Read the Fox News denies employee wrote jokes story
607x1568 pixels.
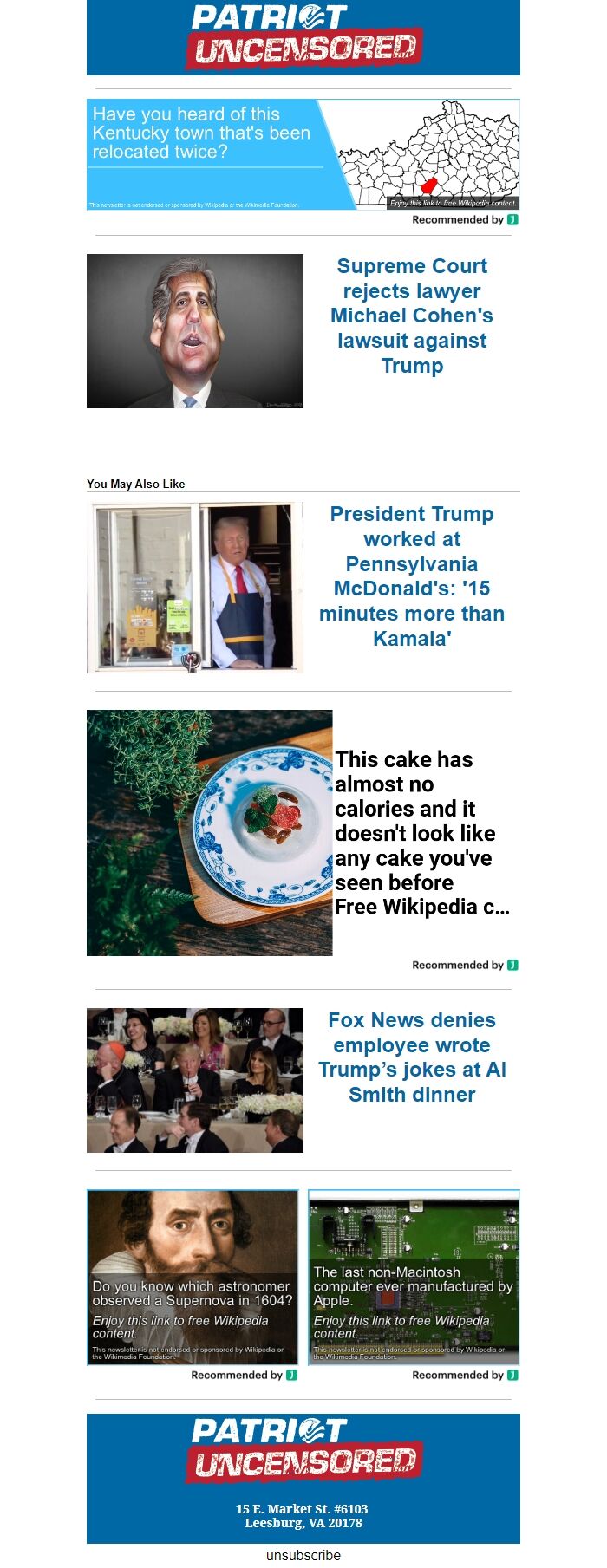pos(412,1057)
